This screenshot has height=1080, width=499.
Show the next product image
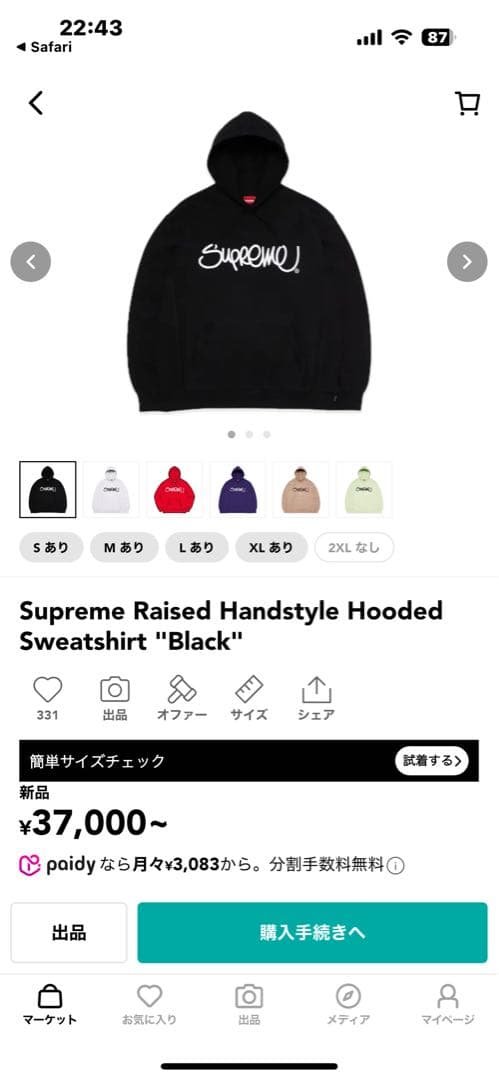tap(467, 262)
